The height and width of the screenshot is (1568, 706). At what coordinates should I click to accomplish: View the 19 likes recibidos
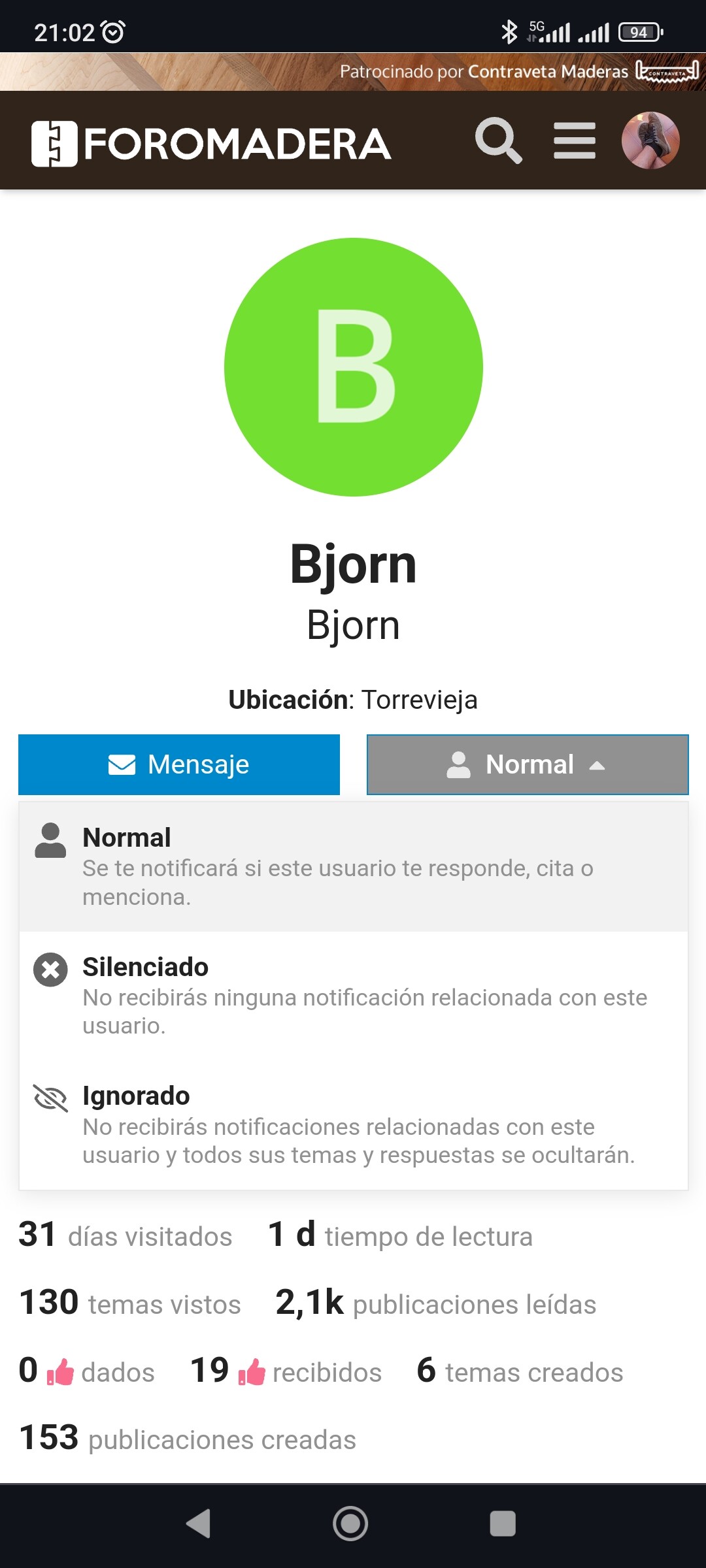[286, 1371]
